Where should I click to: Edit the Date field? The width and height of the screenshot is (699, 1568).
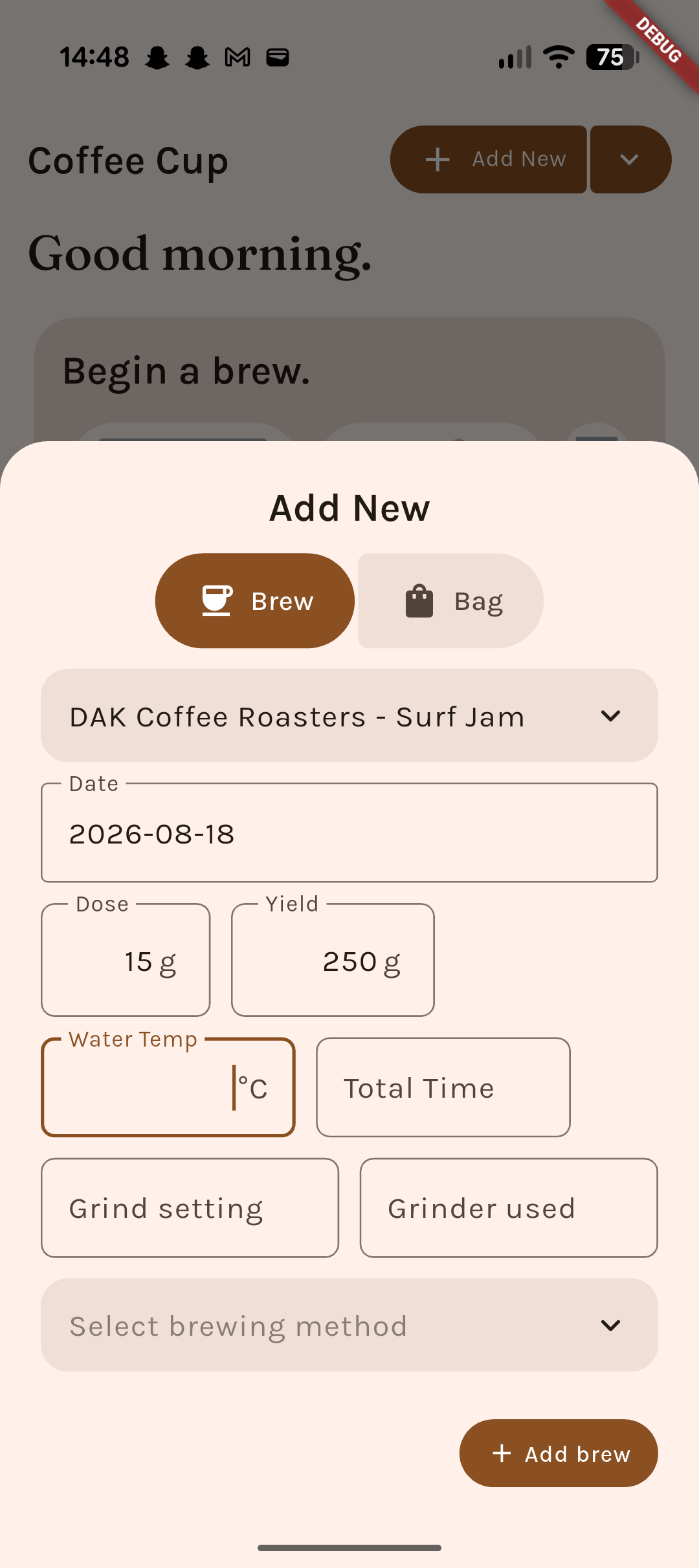(x=349, y=833)
